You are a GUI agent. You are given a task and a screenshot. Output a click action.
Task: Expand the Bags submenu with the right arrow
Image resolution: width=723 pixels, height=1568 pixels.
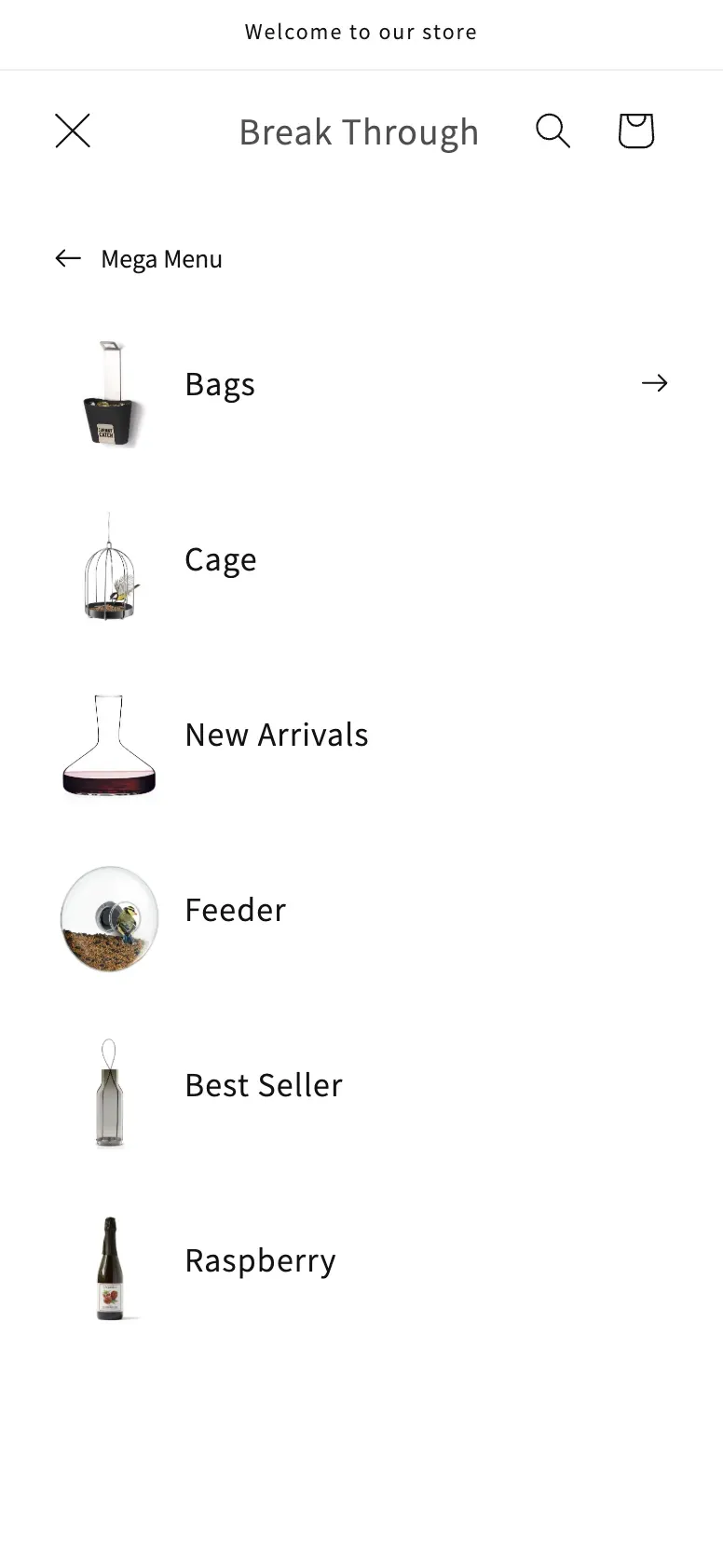(654, 382)
